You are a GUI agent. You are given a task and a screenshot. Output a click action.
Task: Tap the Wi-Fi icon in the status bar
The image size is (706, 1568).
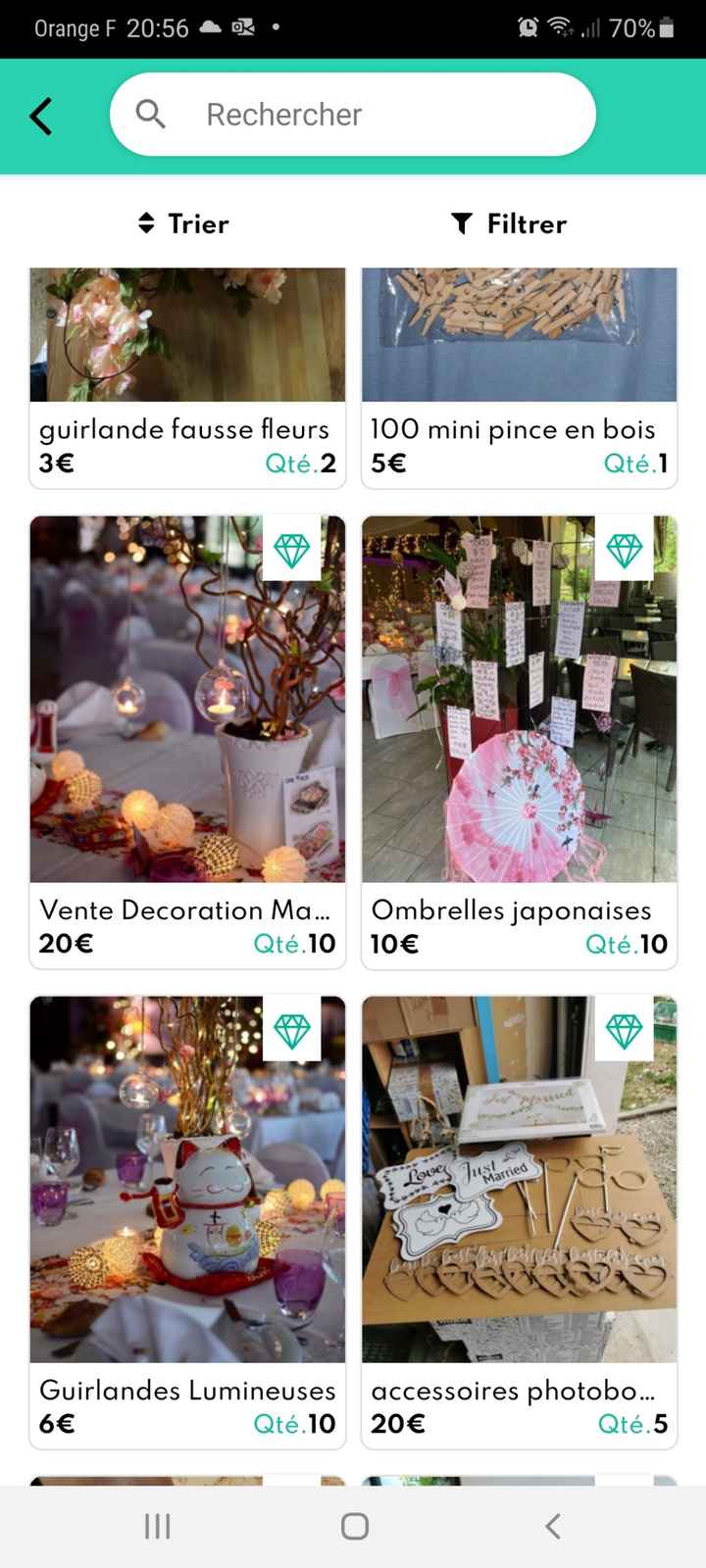pyautogui.click(x=563, y=27)
